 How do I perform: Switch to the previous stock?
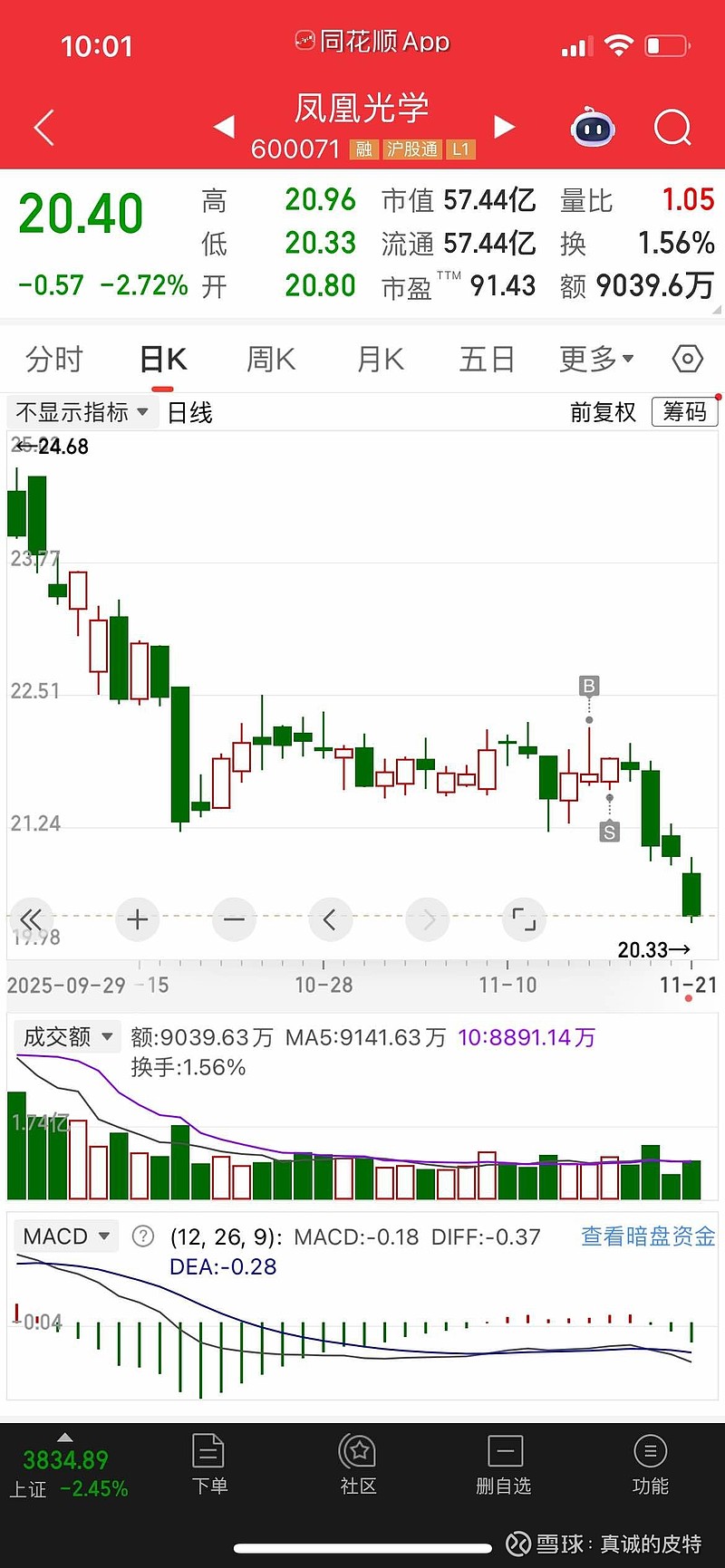(x=224, y=127)
